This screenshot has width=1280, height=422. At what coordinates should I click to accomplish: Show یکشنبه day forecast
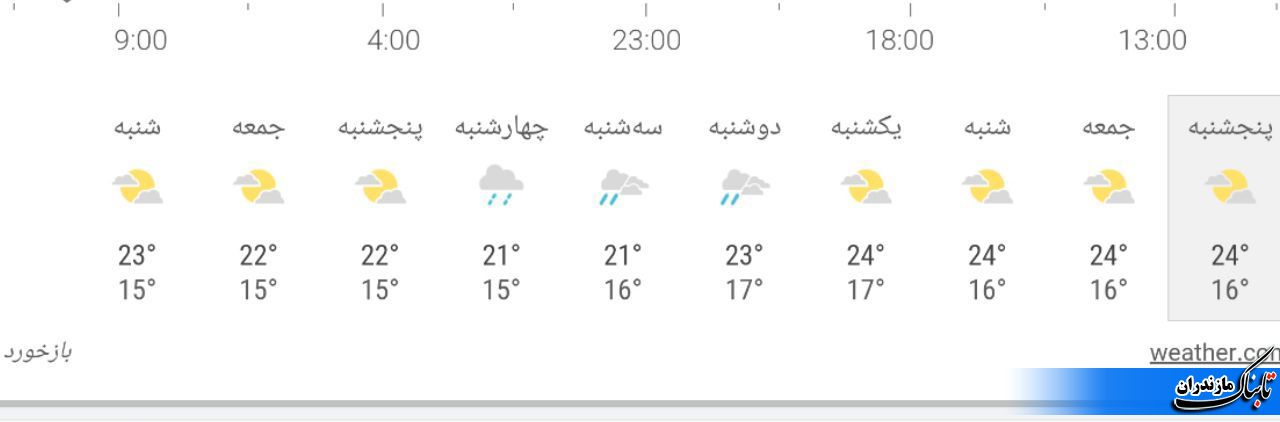866,208
